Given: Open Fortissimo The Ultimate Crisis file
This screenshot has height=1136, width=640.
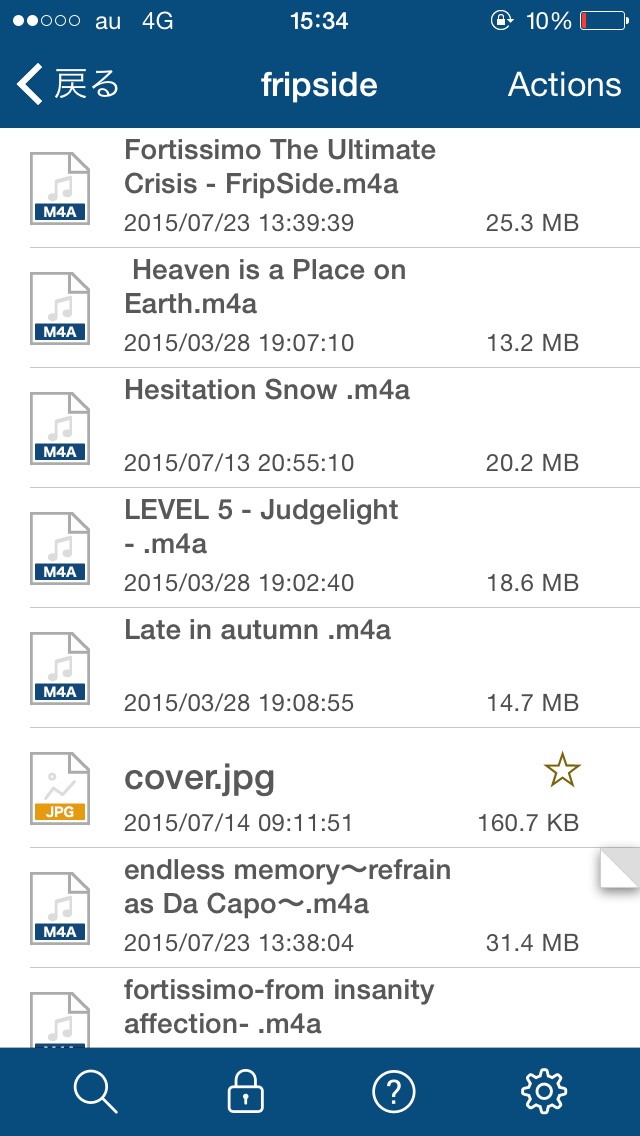Looking at the screenshot, I should pos(320,188).
